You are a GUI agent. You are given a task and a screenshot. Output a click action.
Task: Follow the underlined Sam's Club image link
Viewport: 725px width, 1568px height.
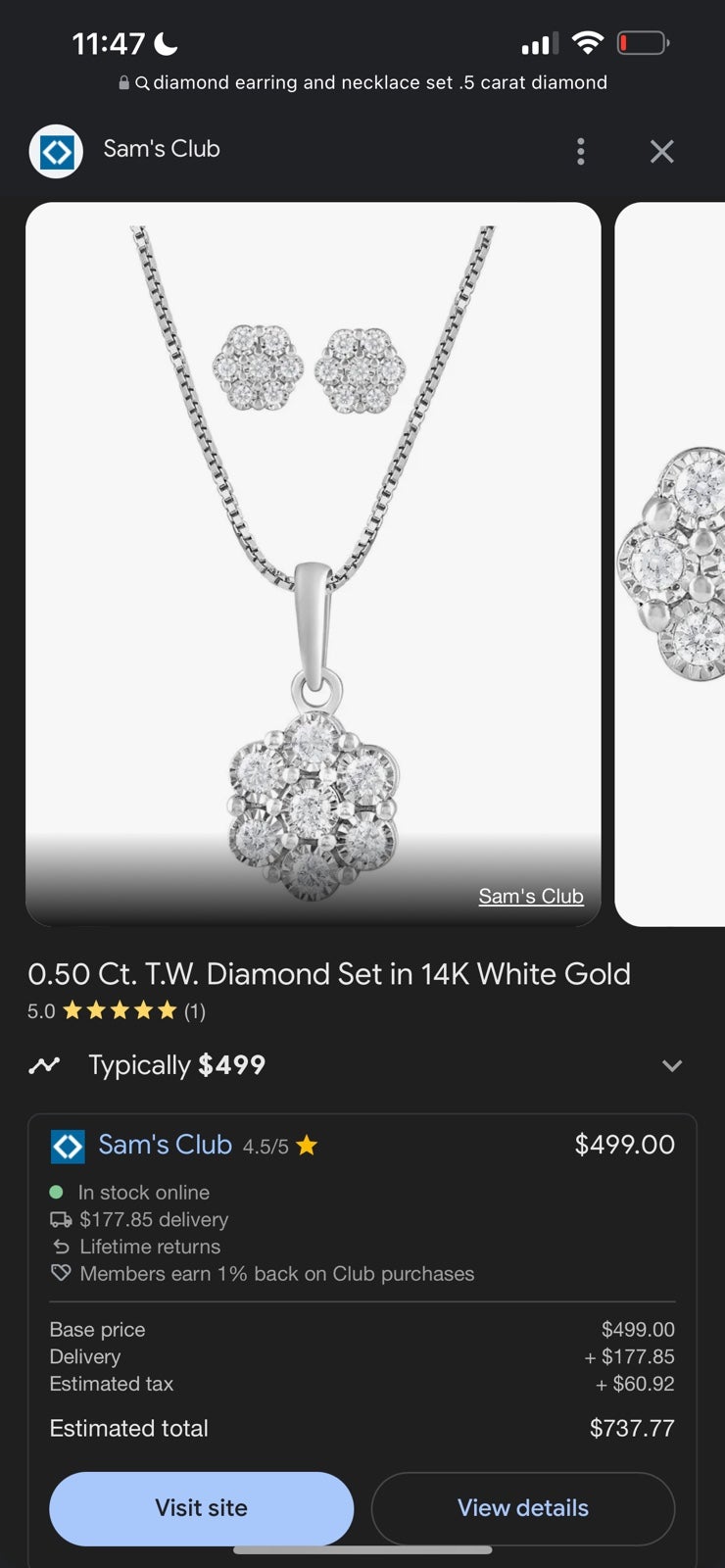[531, 896]
